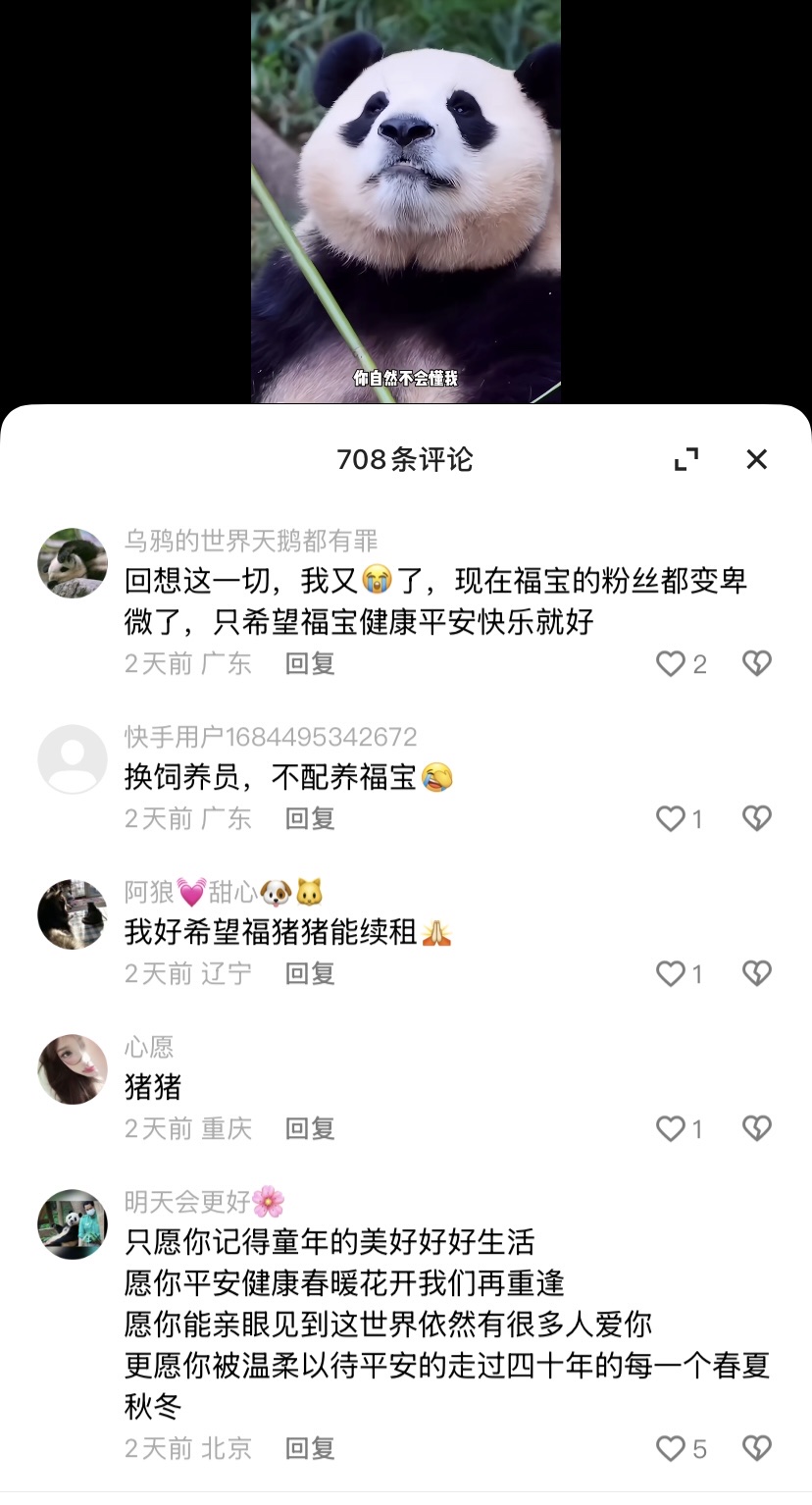View 心愿's profile picture
812x1505 pixels.
click(73, 1069)
